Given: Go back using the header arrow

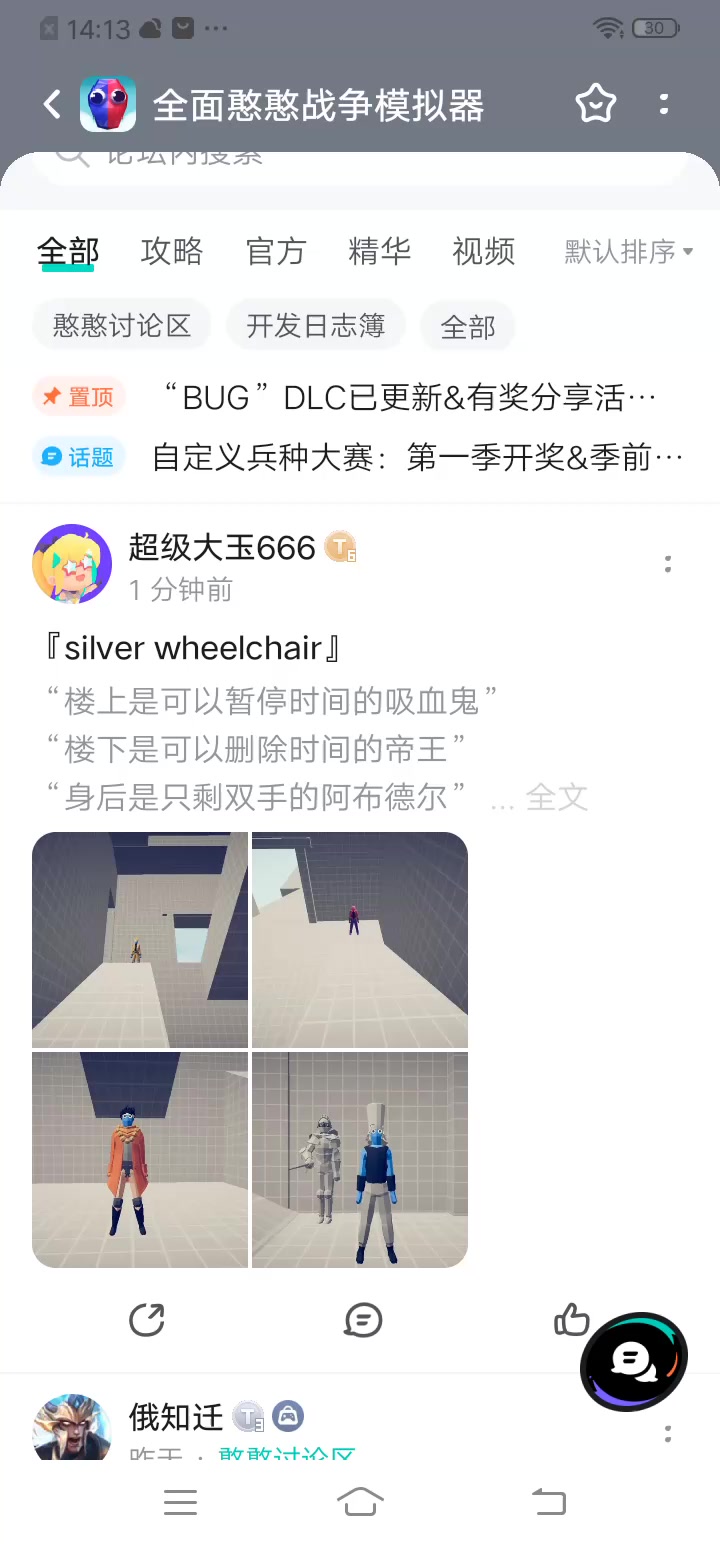Looking at the screenshot, I should tap(52, 104).
